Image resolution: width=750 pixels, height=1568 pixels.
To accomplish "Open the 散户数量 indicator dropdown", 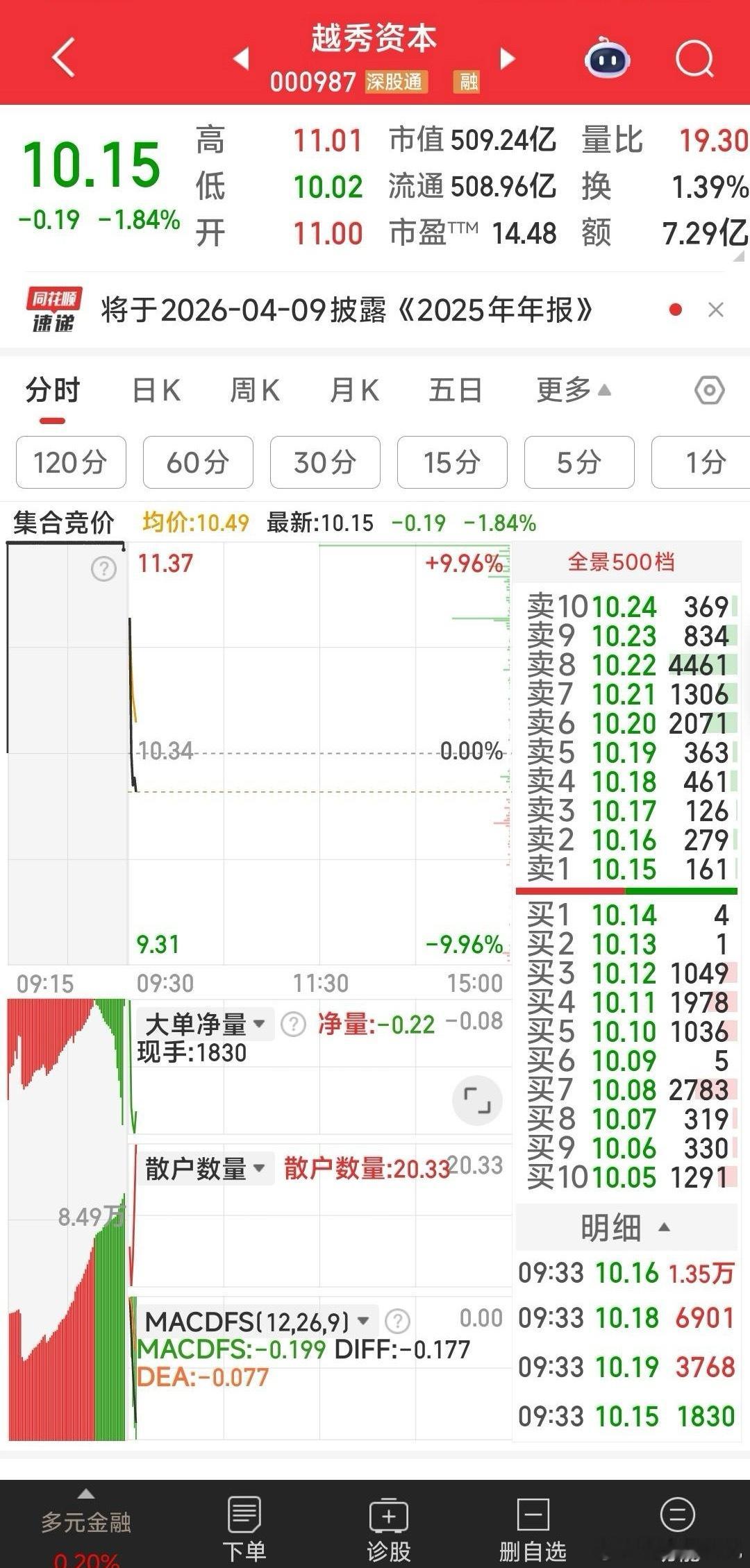I will coord(205,1169).
